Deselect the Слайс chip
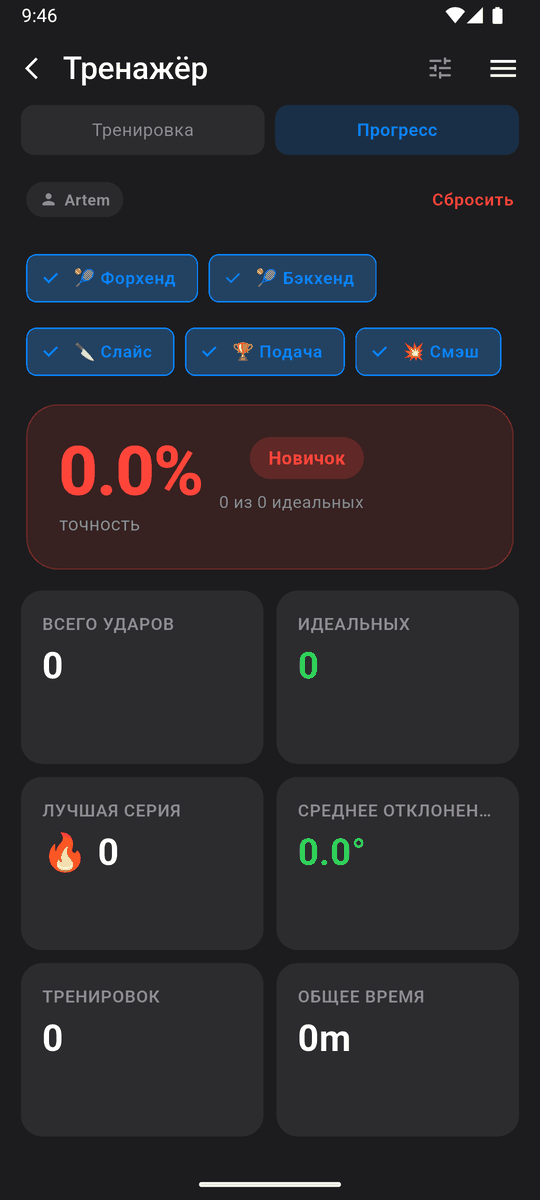 tap(100, 352)
